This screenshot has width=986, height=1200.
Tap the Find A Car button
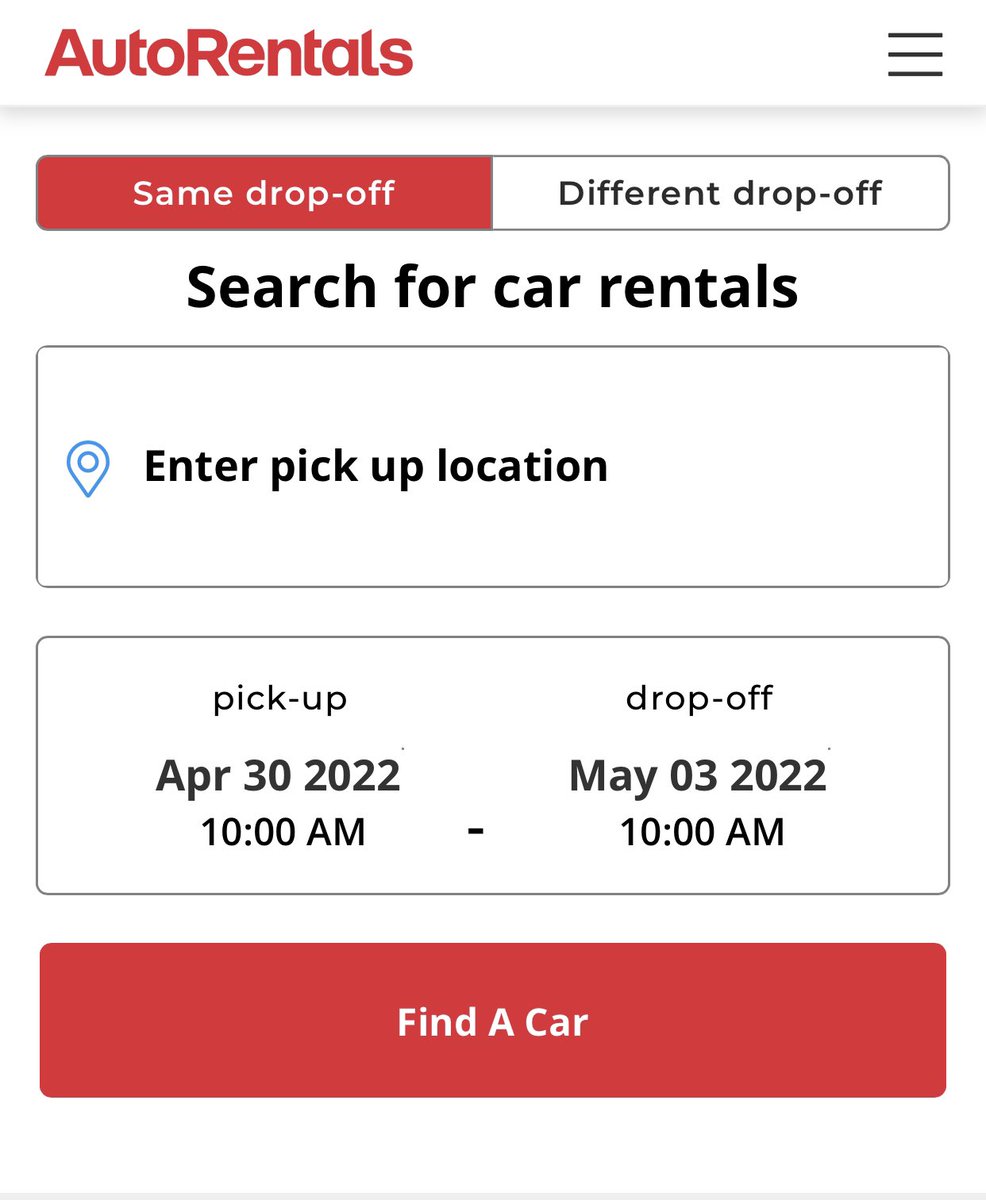pyautogui.click(x=492, y=1020)
